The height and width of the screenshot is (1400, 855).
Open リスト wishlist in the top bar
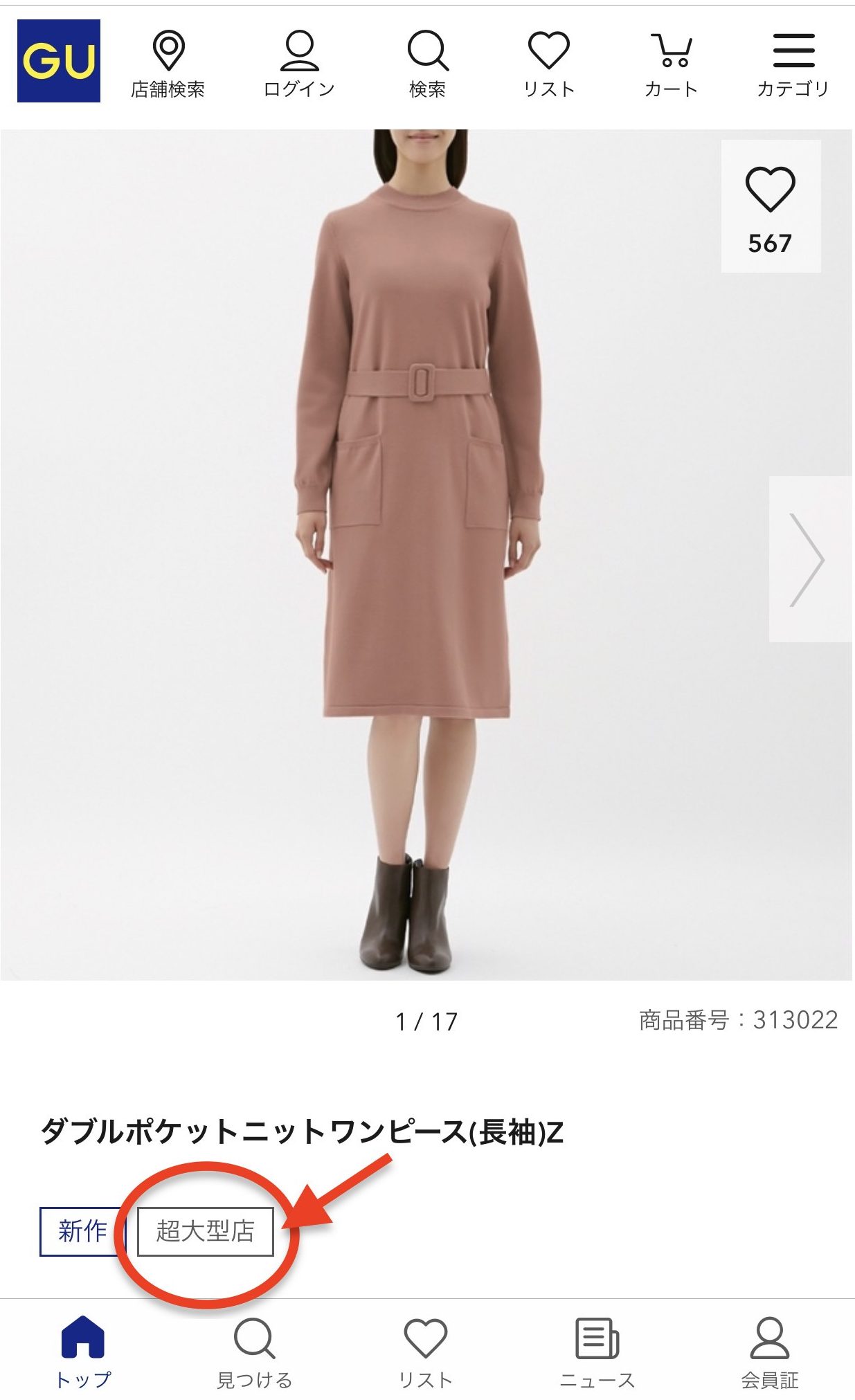[548, 64]
